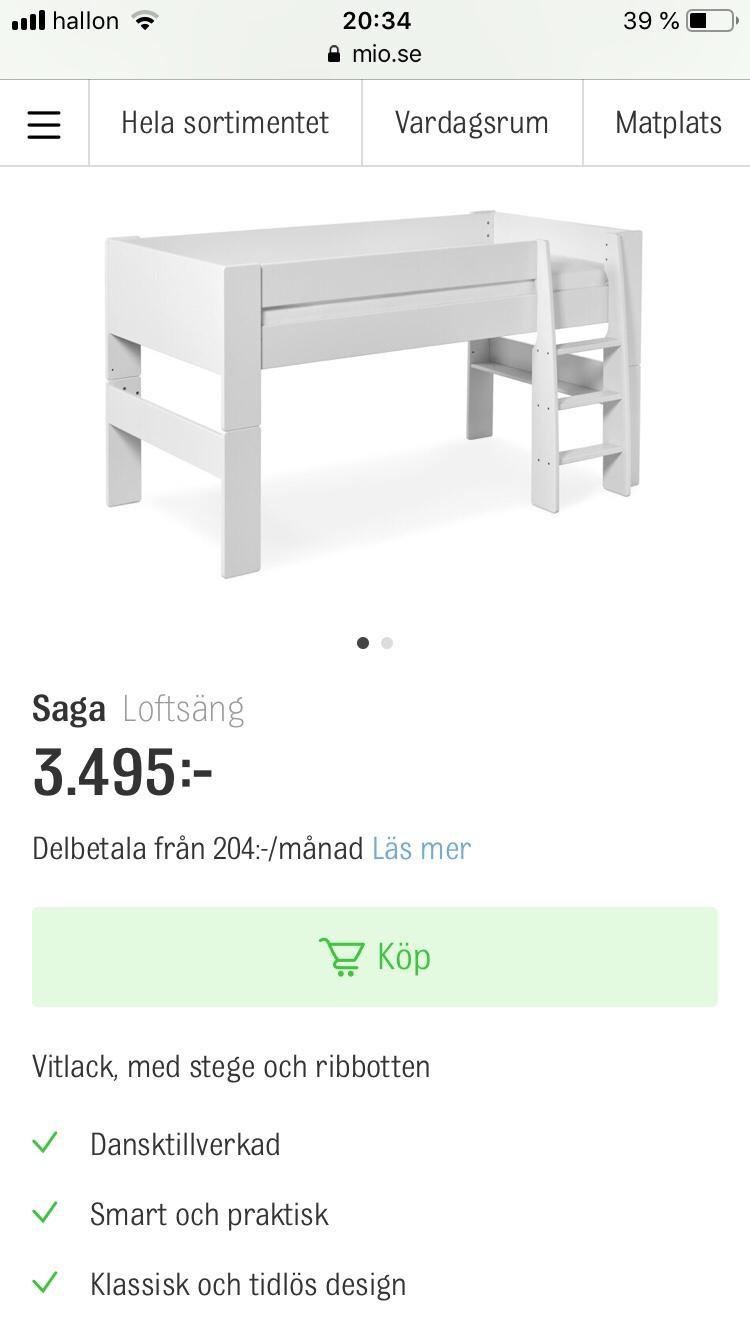This screenshot has width=750, height=1334.
Task: Tap the green checkmark beside Dansktillverkad
Action: tap(45, 1144)
